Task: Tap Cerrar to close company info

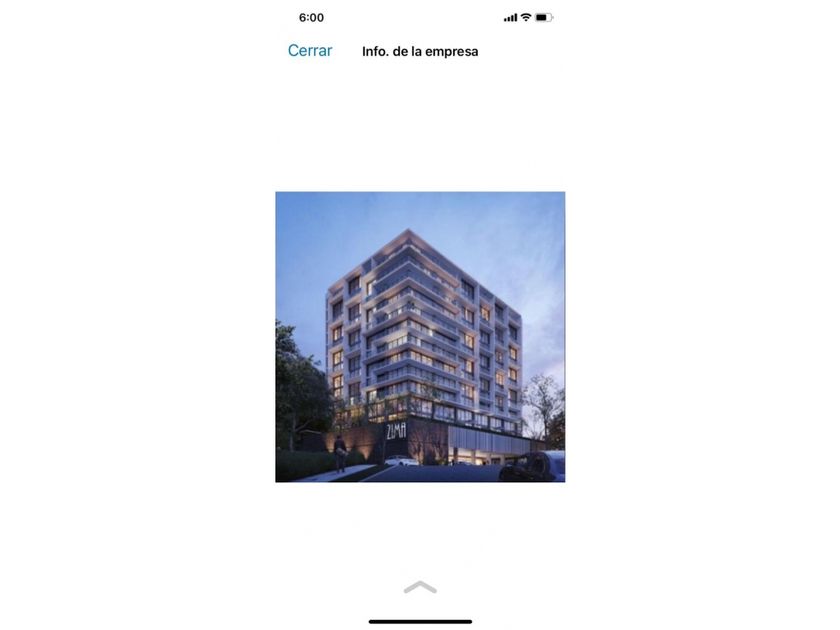Action: click(310, 51)
